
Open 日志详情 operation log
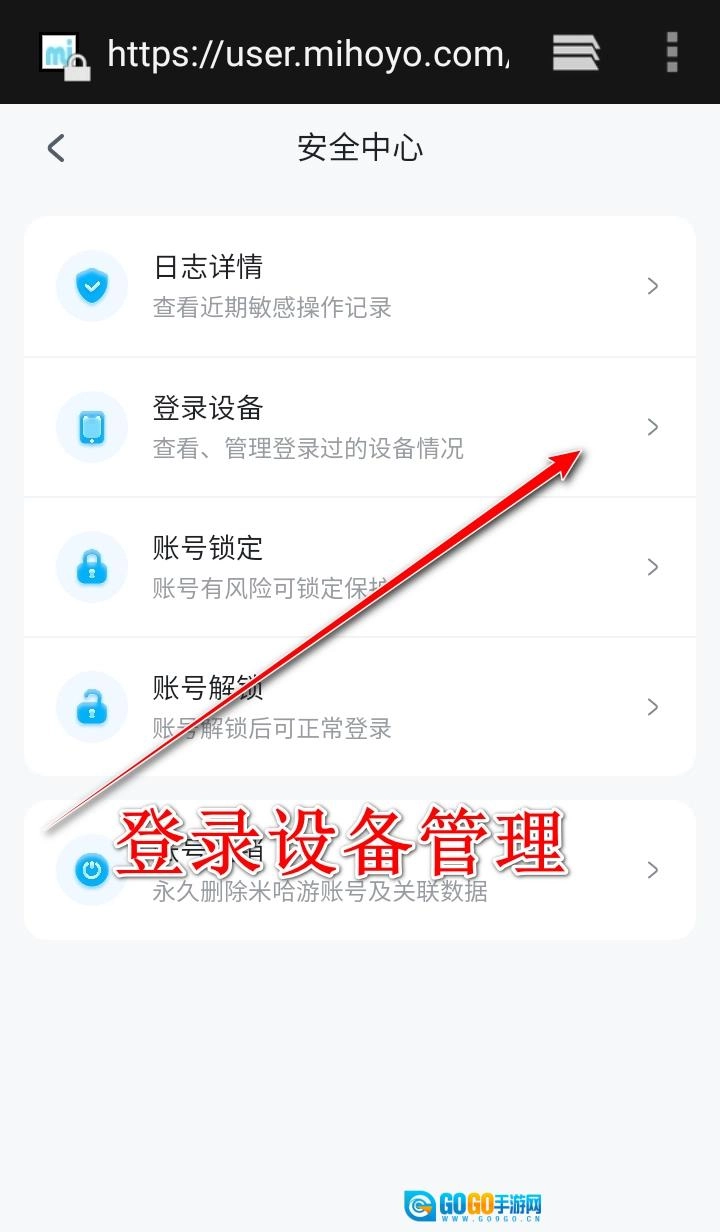(x=359, y=287)
